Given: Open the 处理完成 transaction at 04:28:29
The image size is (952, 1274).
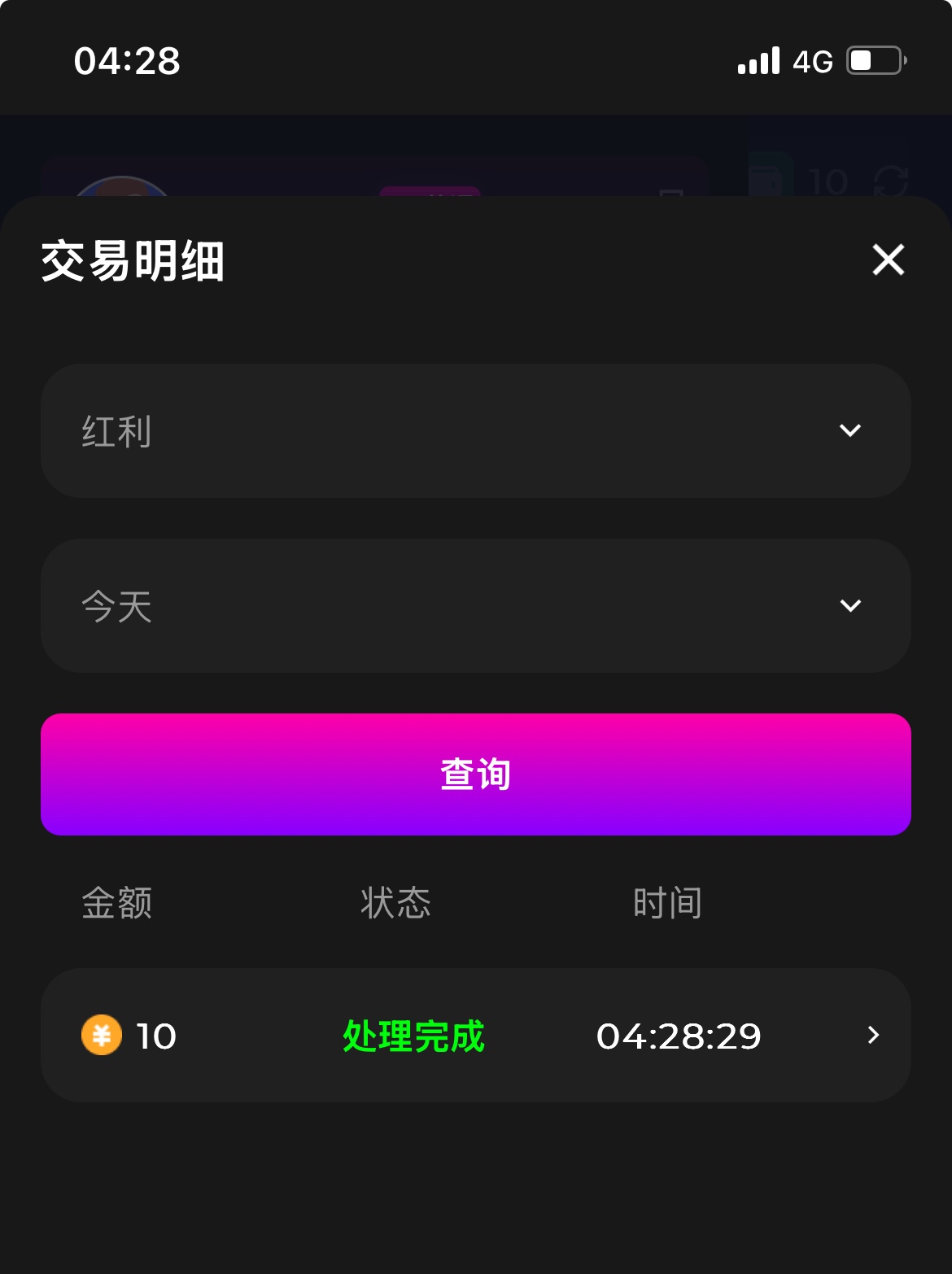Looking at the screenshot, I should point(476,1036).
